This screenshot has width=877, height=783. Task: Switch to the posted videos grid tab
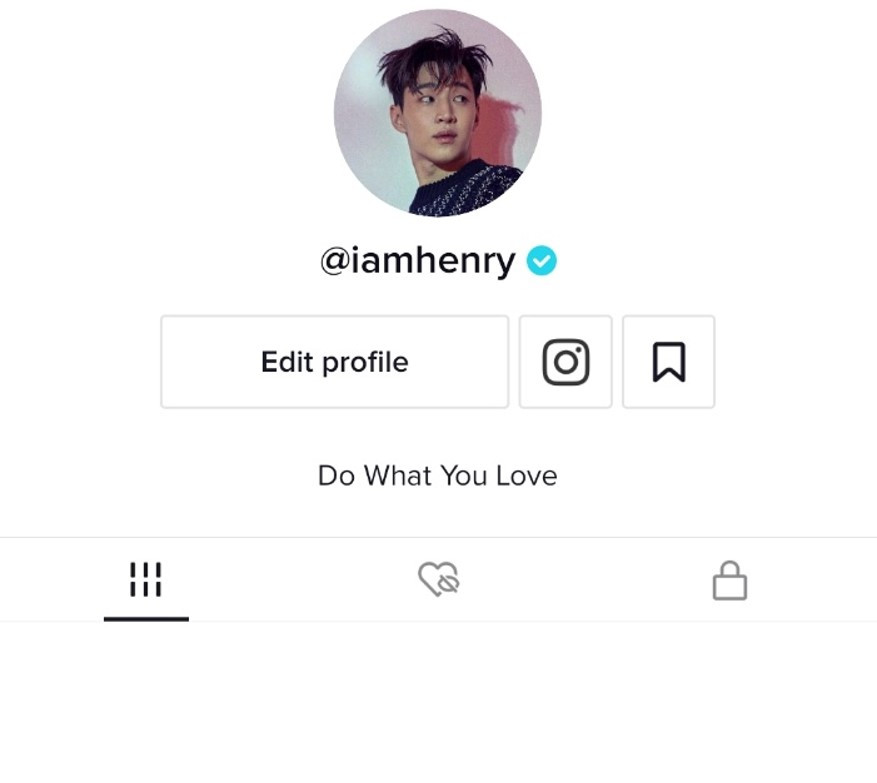[x=146, y=580]
